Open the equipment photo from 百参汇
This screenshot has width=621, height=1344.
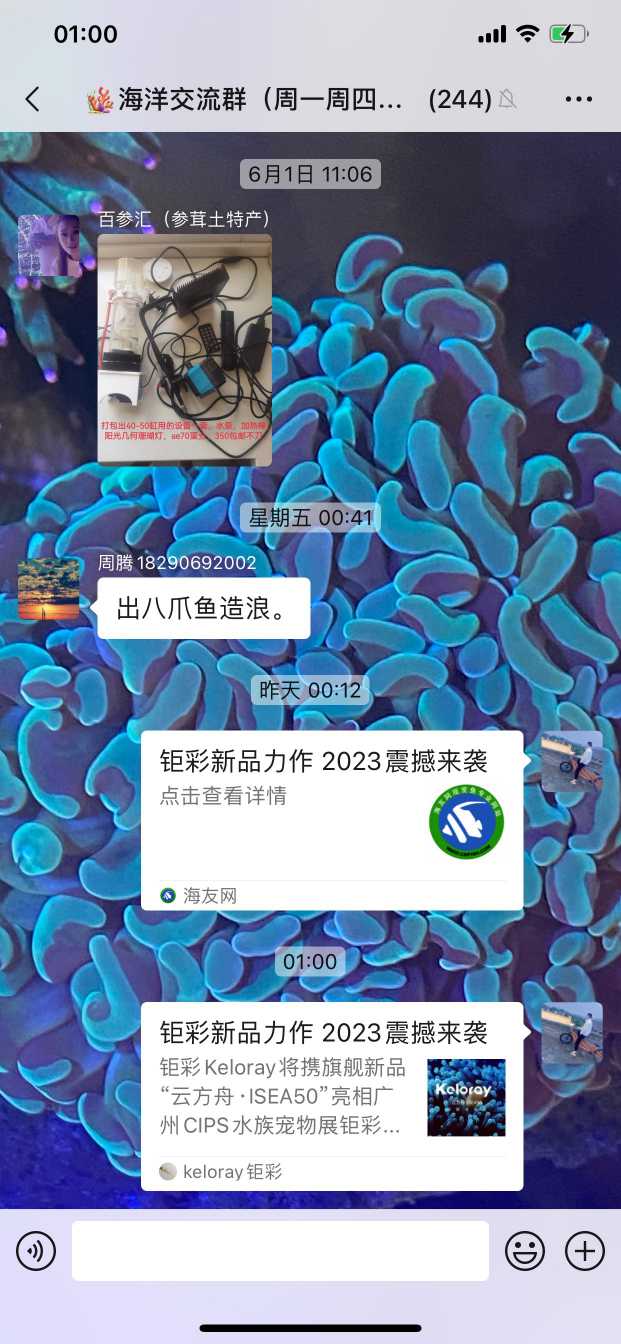(184, 350)
